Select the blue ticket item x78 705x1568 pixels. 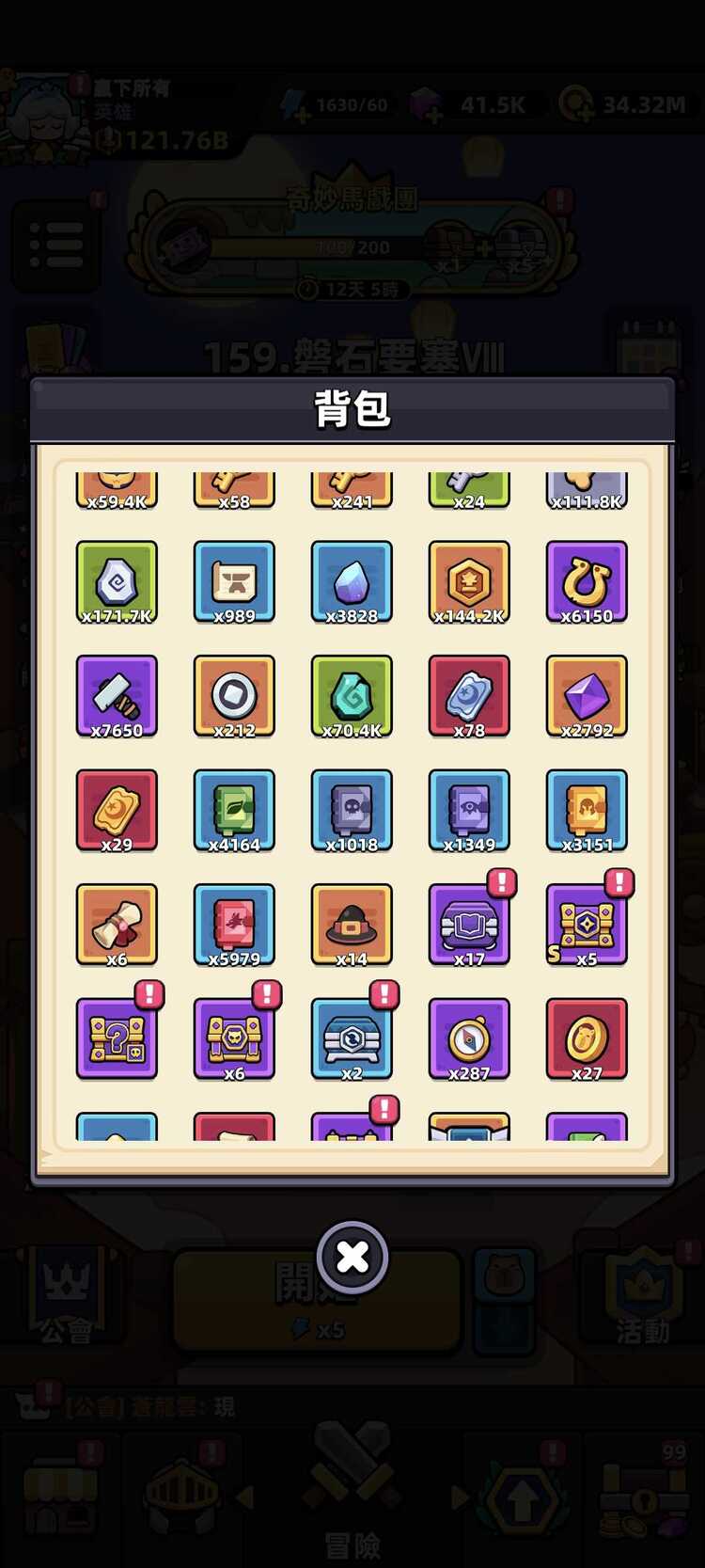click(x=469, y=696)
